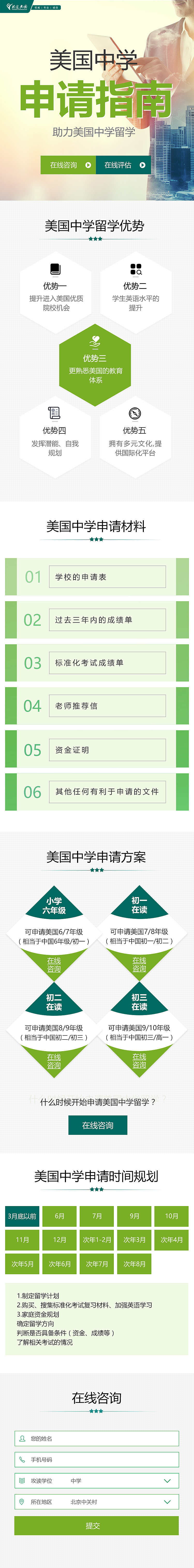Tap the 在线咨询 button in the top banner
This screenshot has height=1568, width=194.
pyautogui.click(x=68, y=165)
